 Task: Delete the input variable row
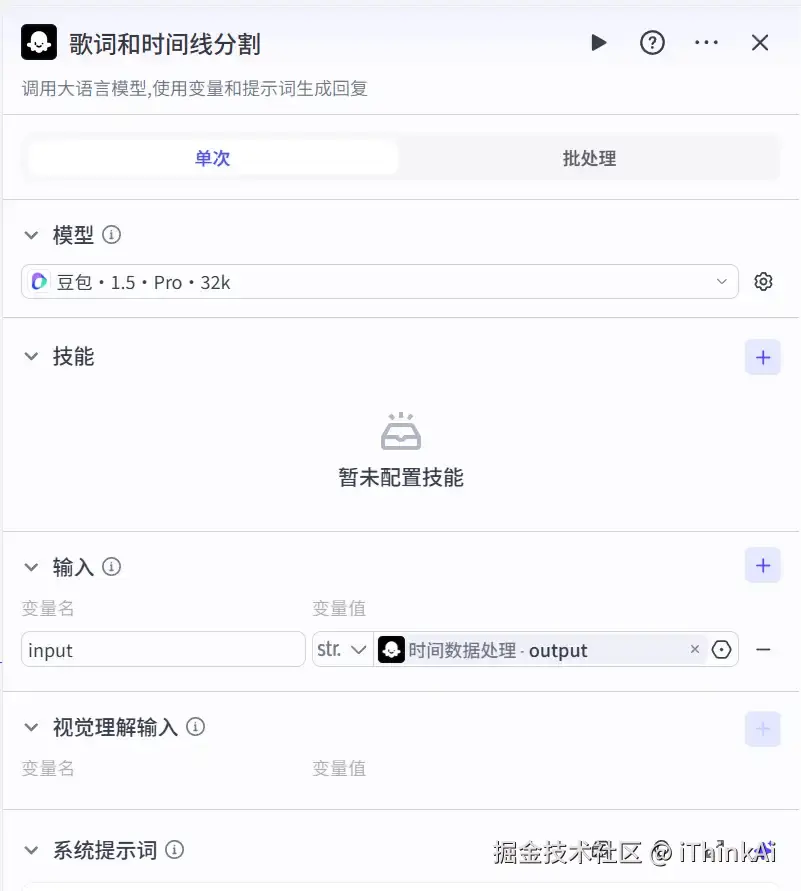click(763, 650)
